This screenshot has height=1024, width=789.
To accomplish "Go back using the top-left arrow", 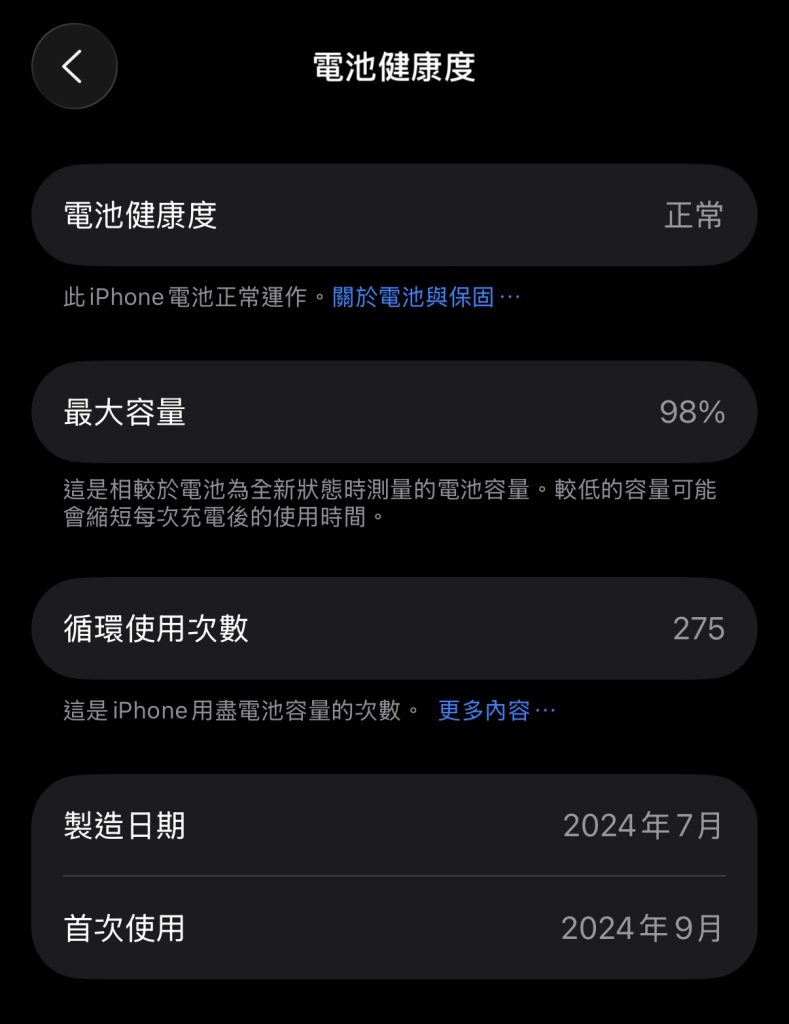I will pos(74,66).
